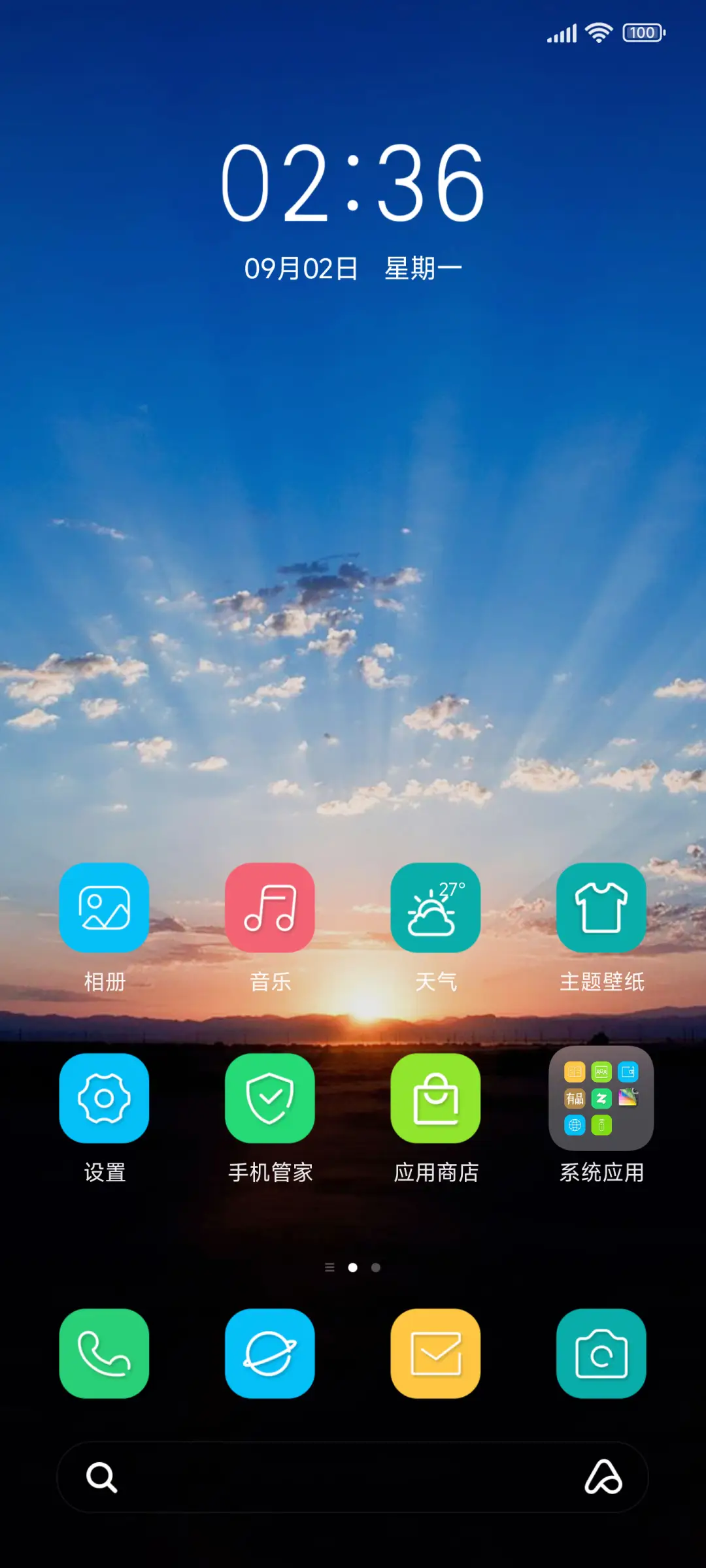Tap the rightmost page indicator dot

click(375, 1266)
